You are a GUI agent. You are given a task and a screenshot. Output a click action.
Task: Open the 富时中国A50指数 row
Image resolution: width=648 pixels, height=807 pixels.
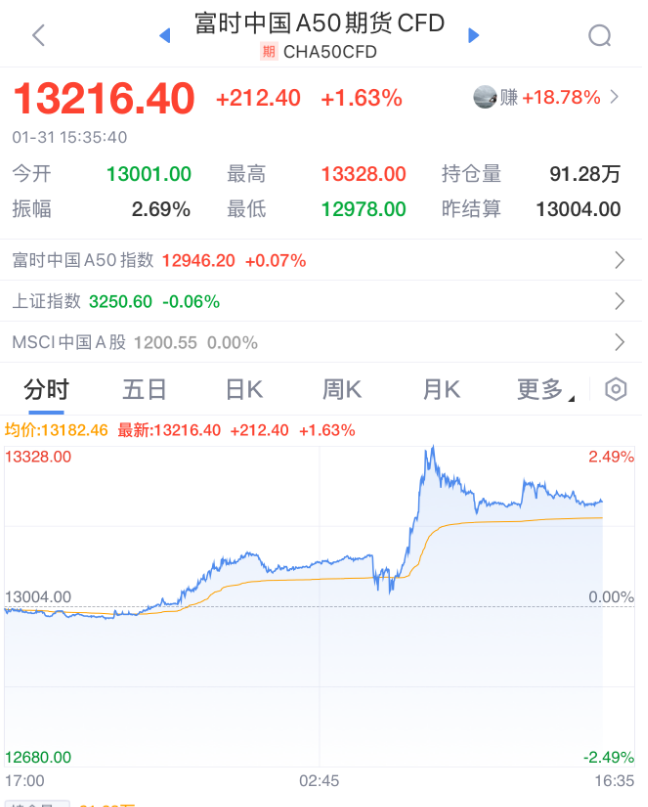click(320, 261)
